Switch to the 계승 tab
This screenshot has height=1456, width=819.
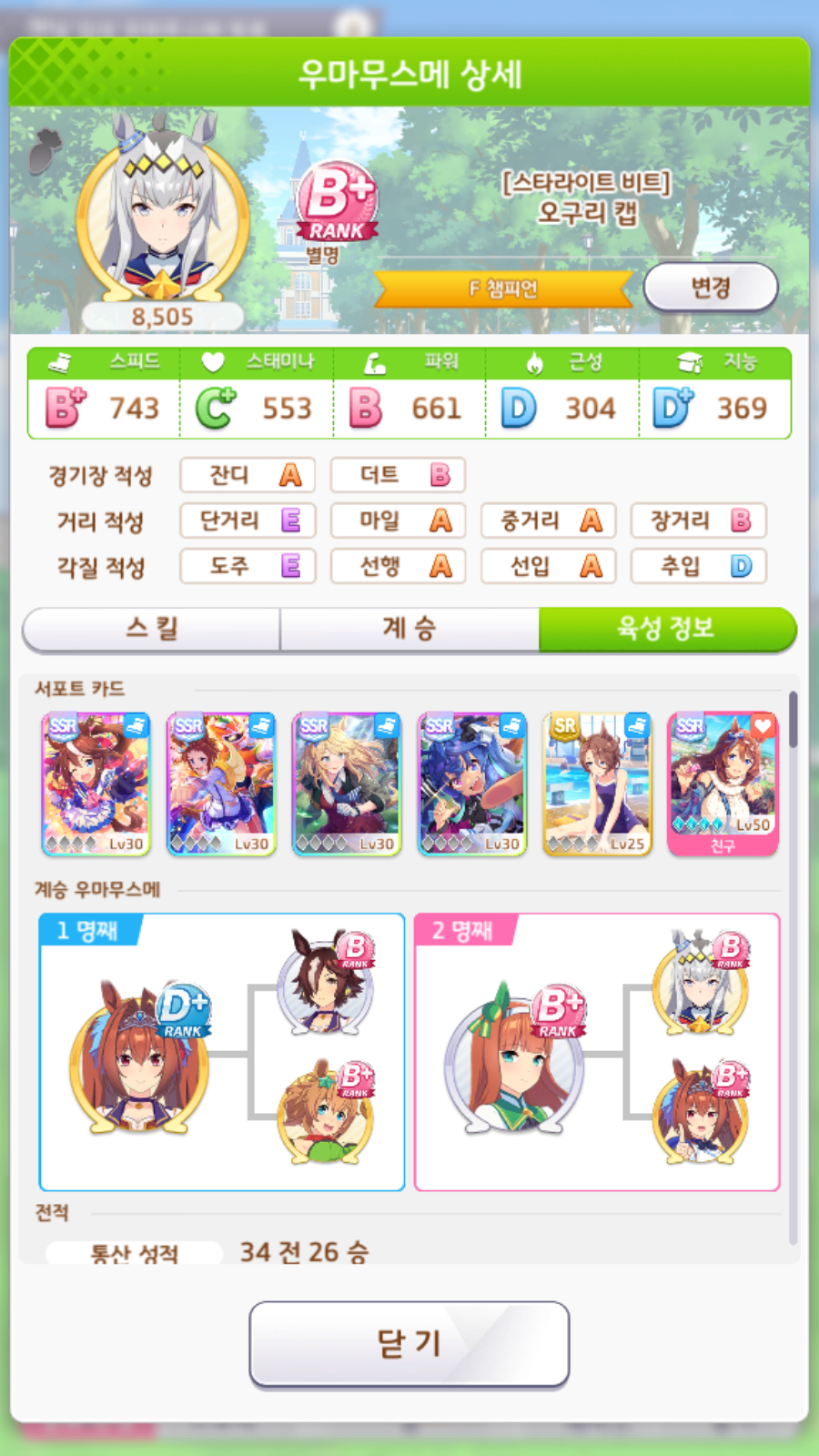(x=409, y=629)
